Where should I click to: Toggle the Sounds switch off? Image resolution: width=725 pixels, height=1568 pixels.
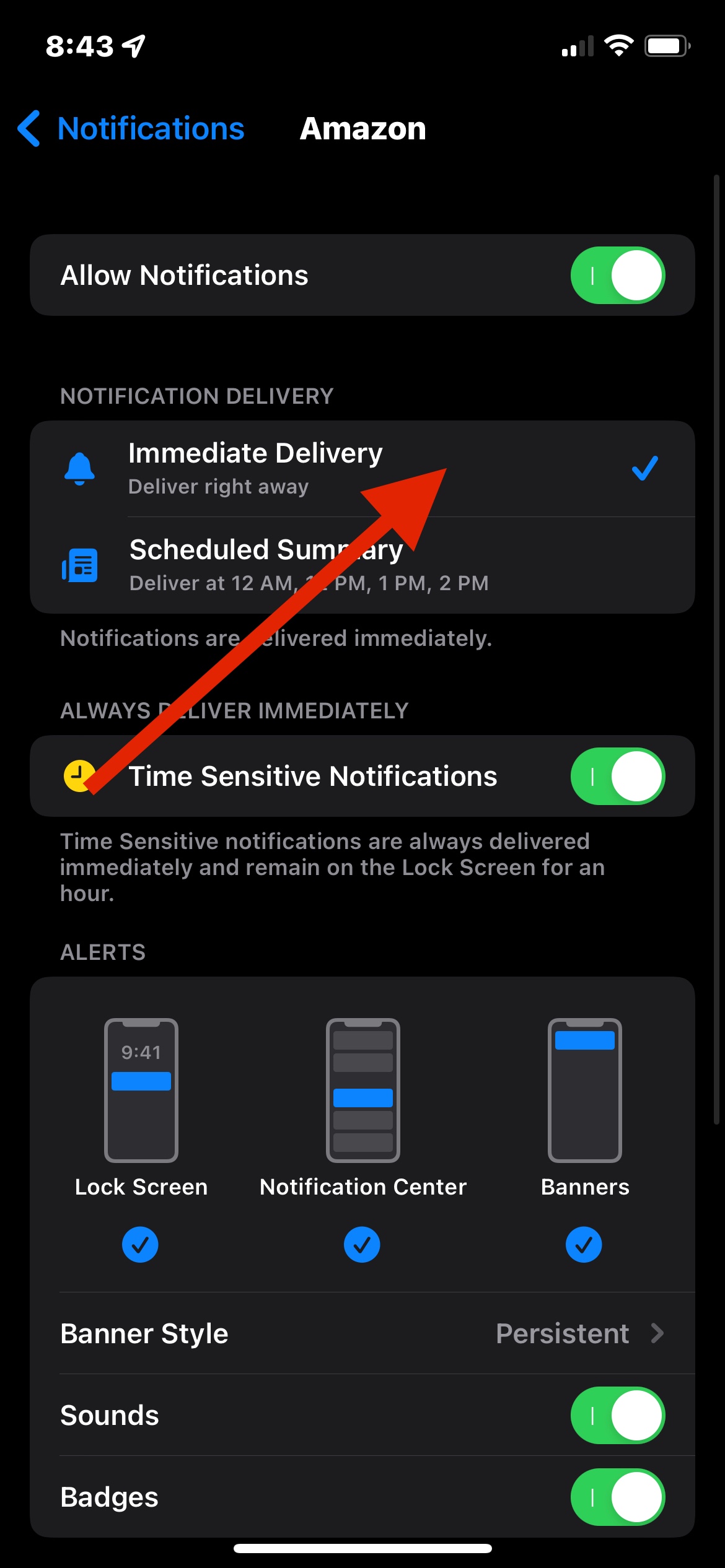[x=618, y=1415]
